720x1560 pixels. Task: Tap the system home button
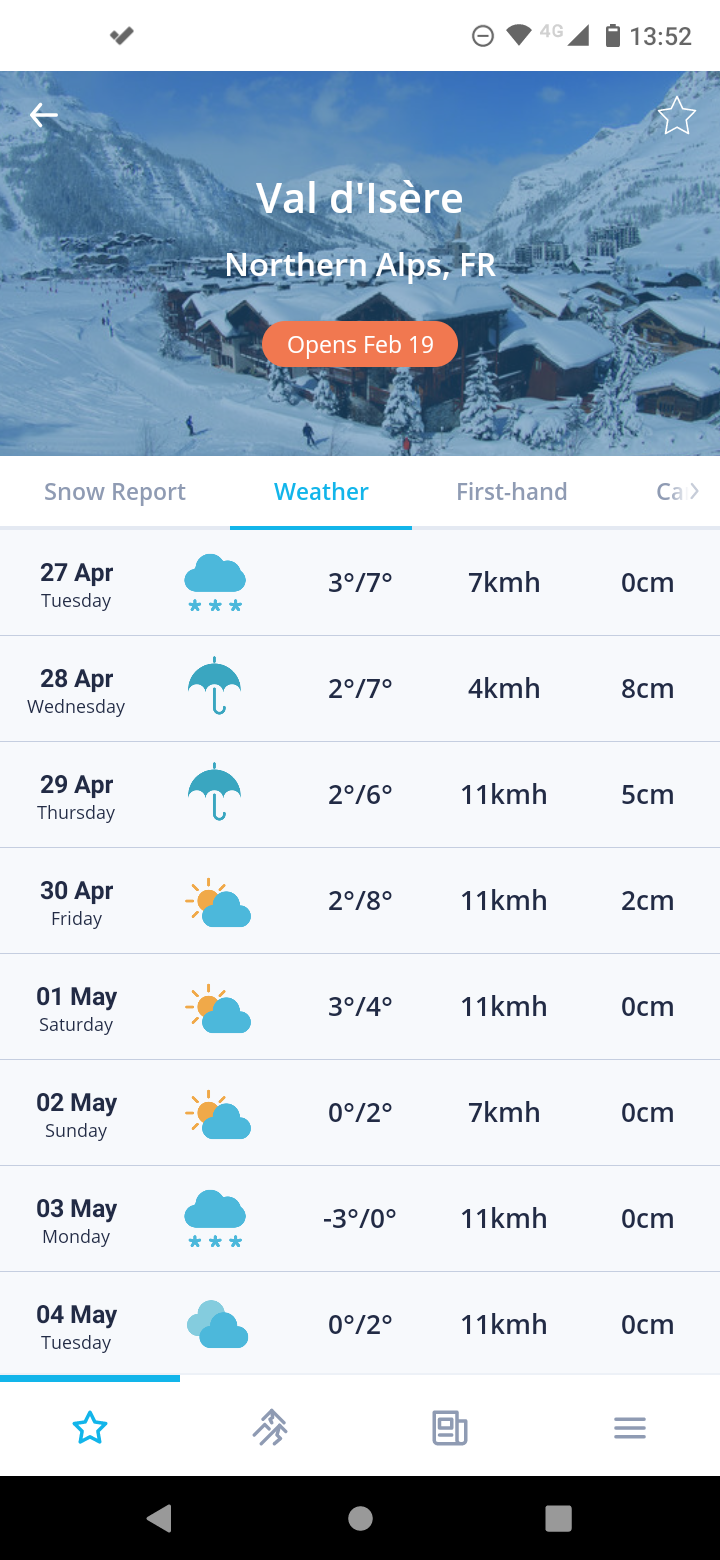(360, 1518)
